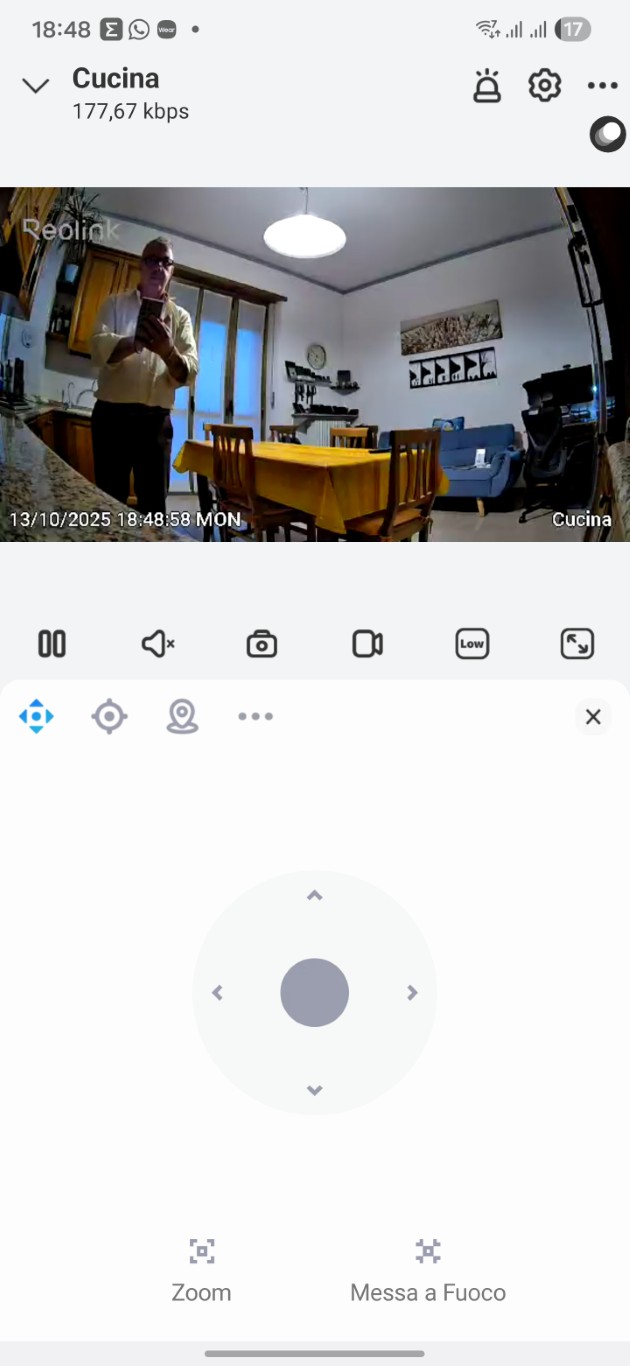Open the Zoom control

tap(201, 1270)
